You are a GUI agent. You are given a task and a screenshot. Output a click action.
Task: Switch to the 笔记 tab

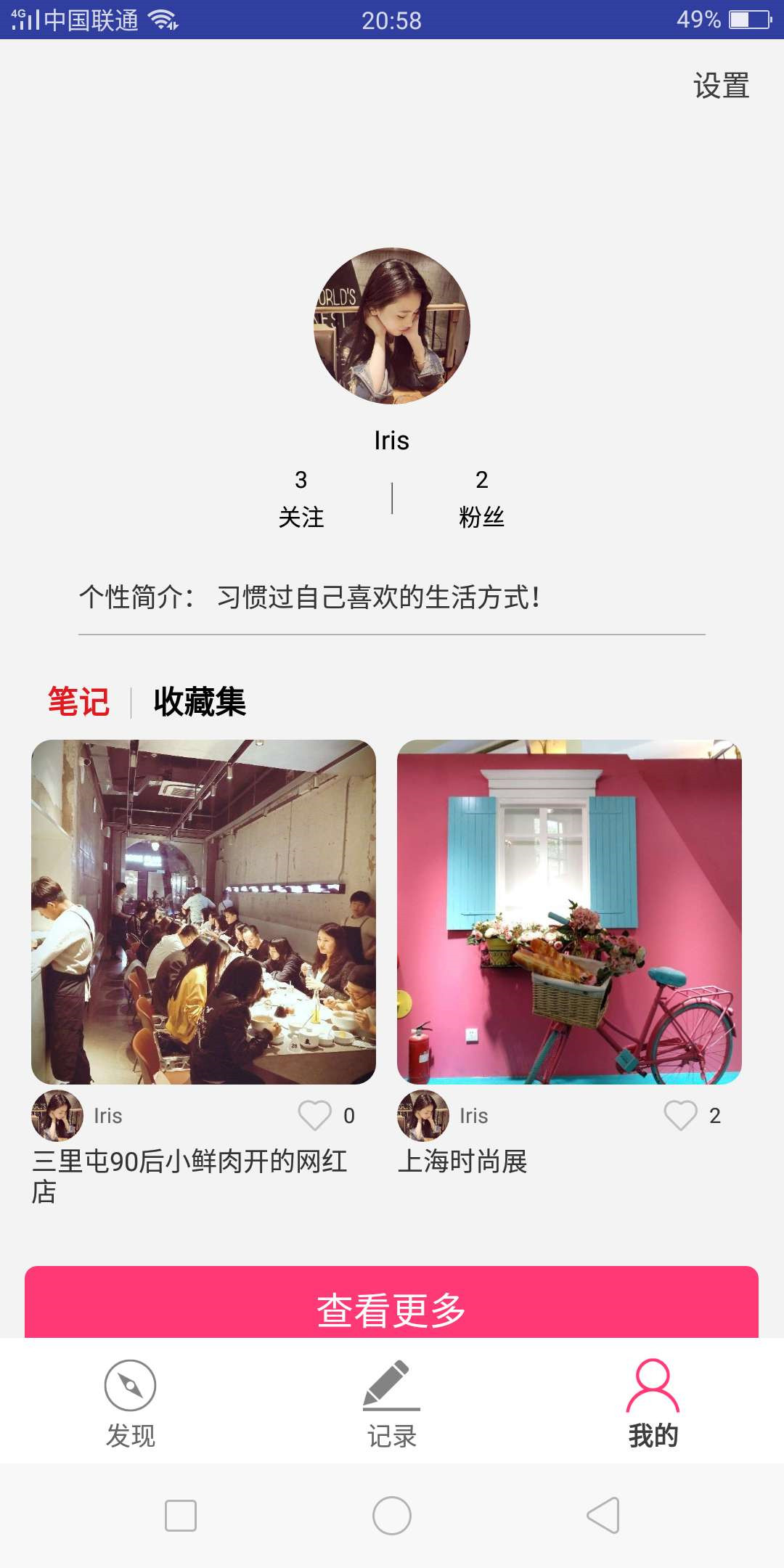(78, 702)
